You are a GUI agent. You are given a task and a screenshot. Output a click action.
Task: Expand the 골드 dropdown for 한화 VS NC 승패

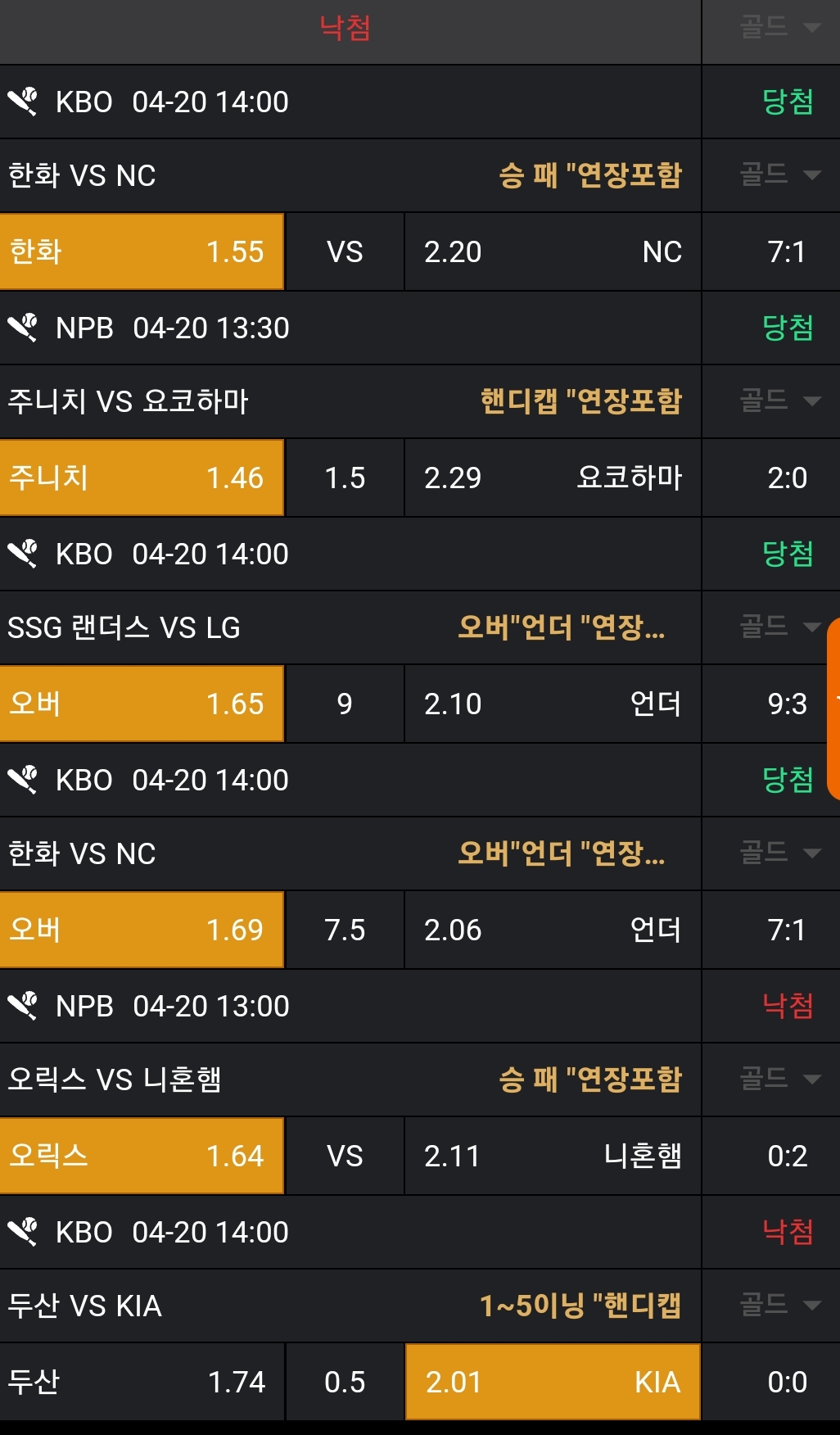779,174
